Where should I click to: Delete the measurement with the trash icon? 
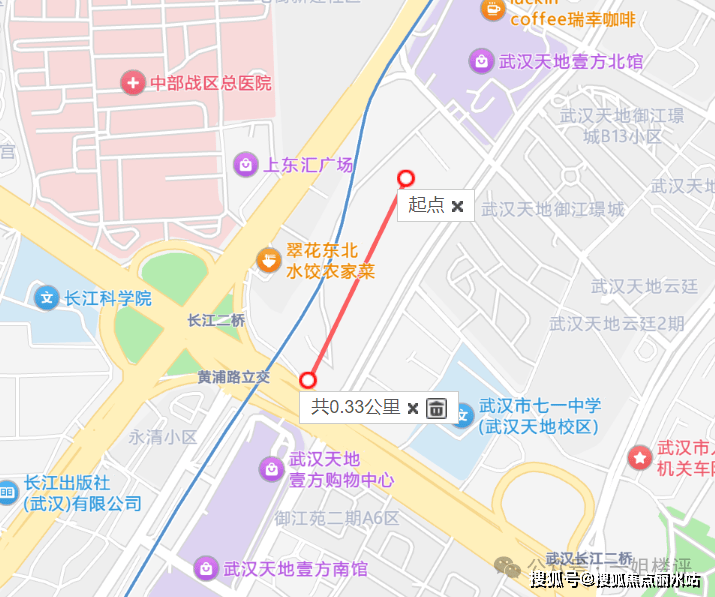coord(436,408)
